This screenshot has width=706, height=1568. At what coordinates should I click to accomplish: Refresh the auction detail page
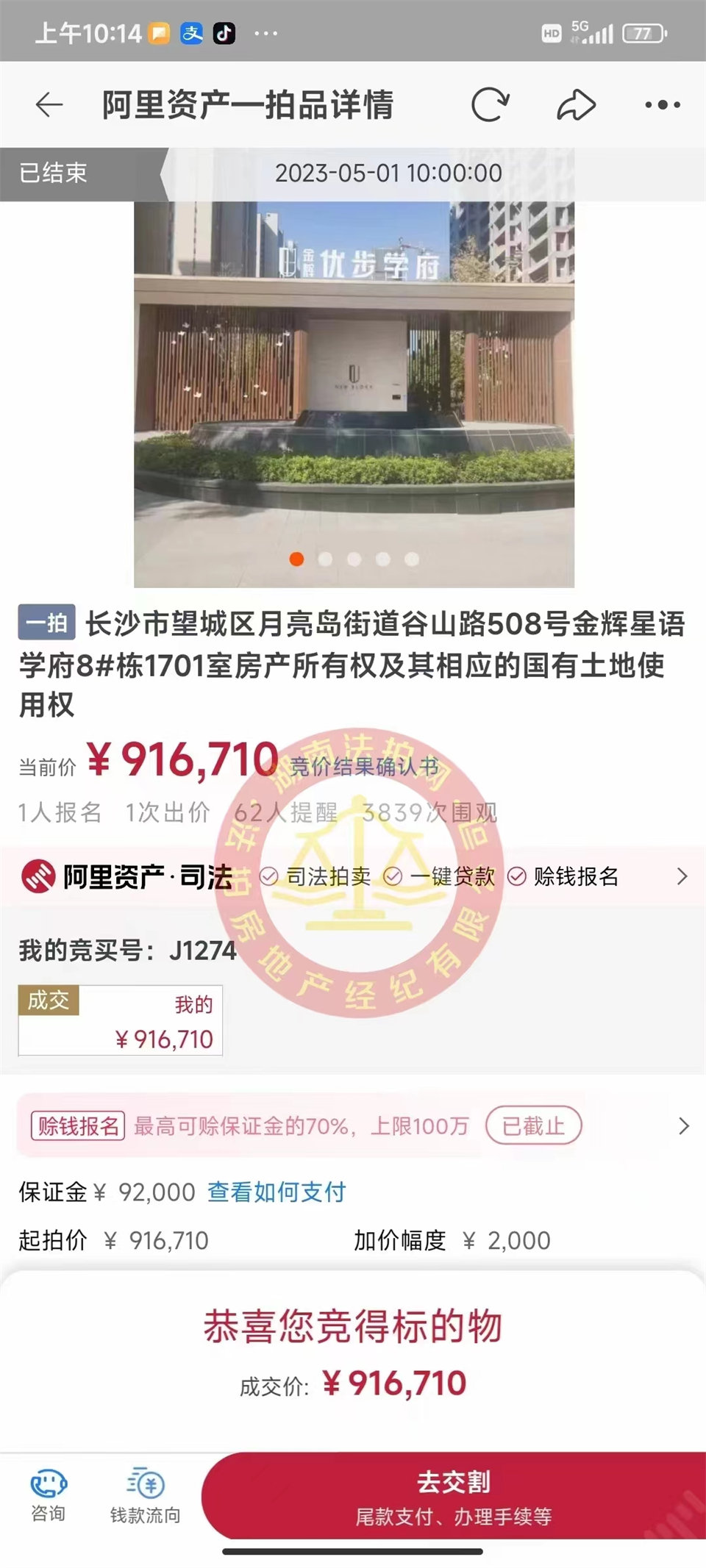coord(490,104)
